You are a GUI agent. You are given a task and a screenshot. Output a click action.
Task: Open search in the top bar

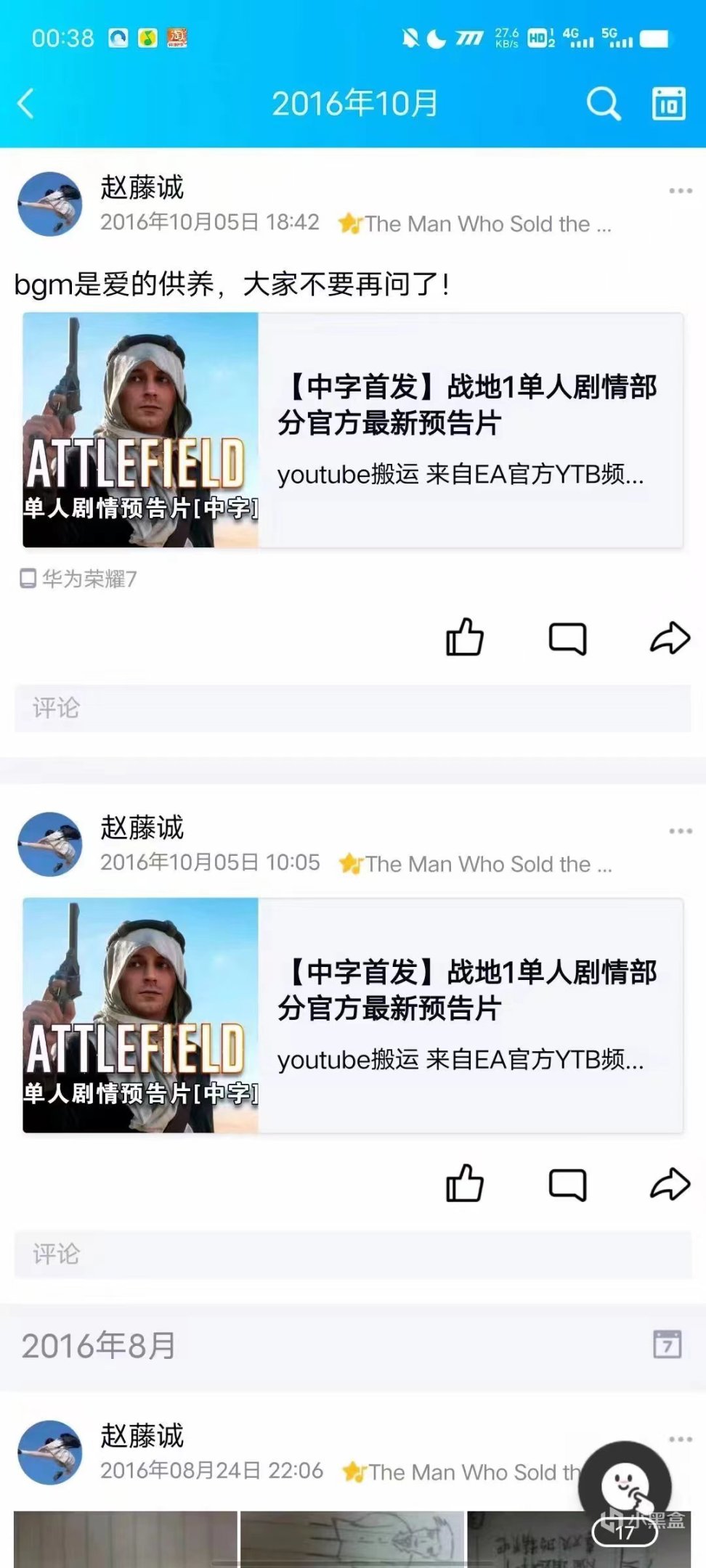pos(604,103)
